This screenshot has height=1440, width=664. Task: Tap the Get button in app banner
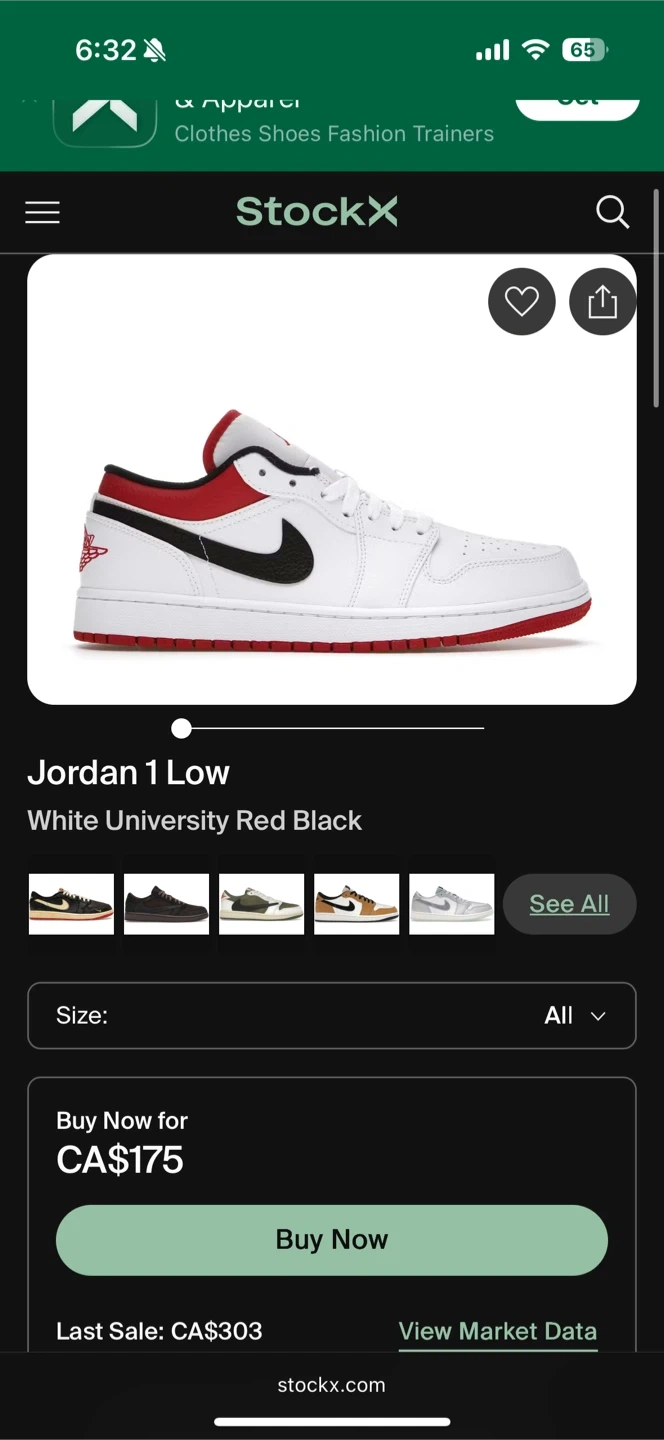577,104
